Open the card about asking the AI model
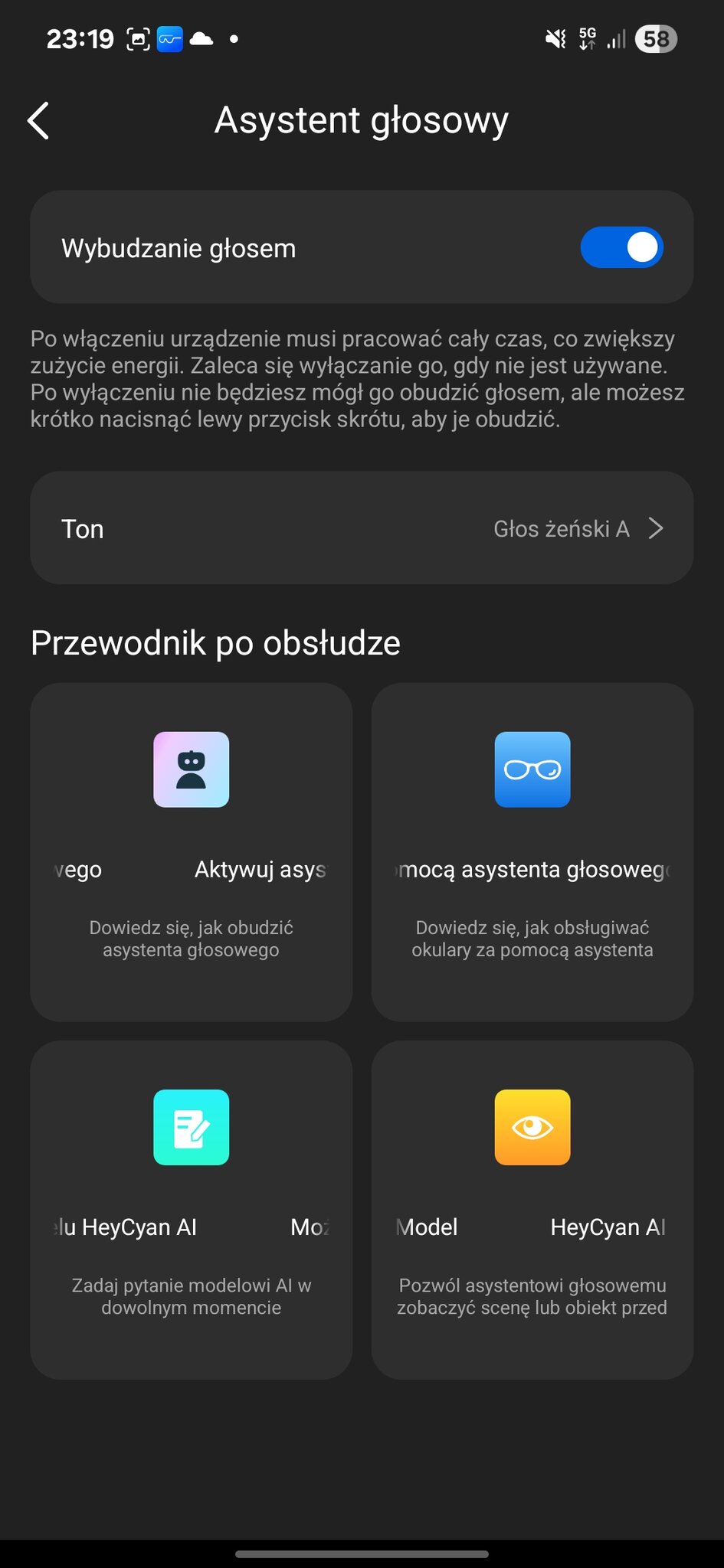The height and width of the screenshot is (1568, 724). (191, 1210)
